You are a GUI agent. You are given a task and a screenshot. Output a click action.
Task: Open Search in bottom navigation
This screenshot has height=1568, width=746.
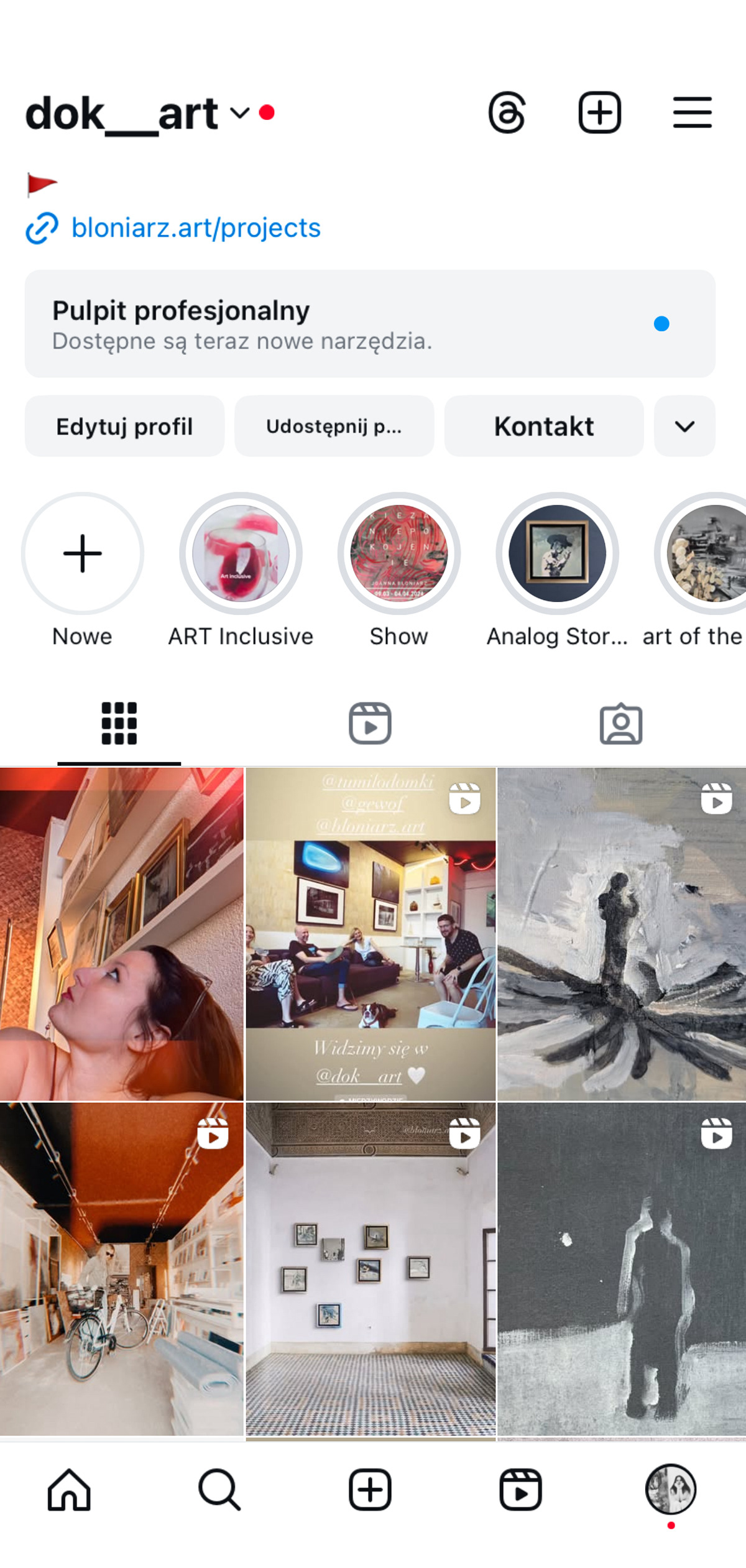pos(219,1490)
